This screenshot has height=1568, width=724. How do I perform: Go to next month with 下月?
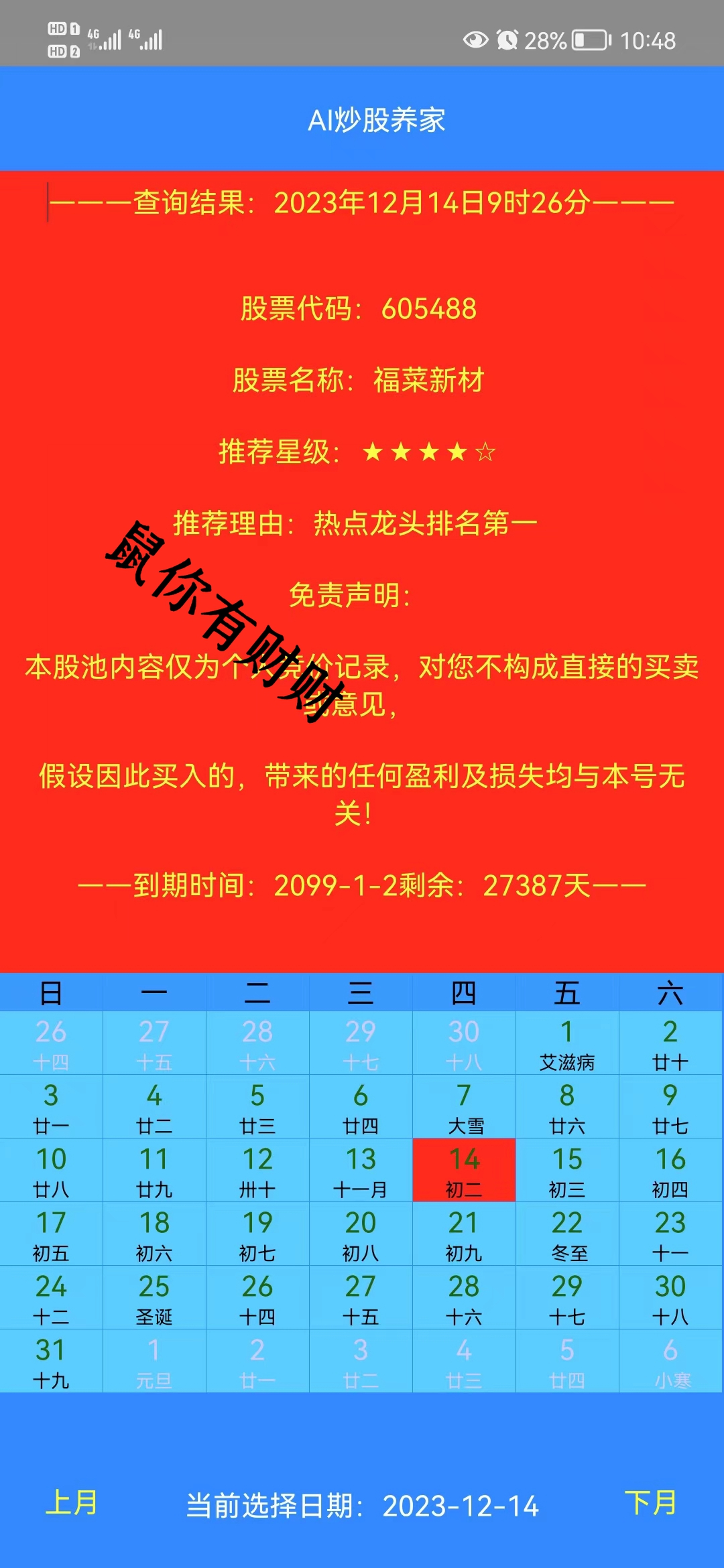tap(650, 1503)
